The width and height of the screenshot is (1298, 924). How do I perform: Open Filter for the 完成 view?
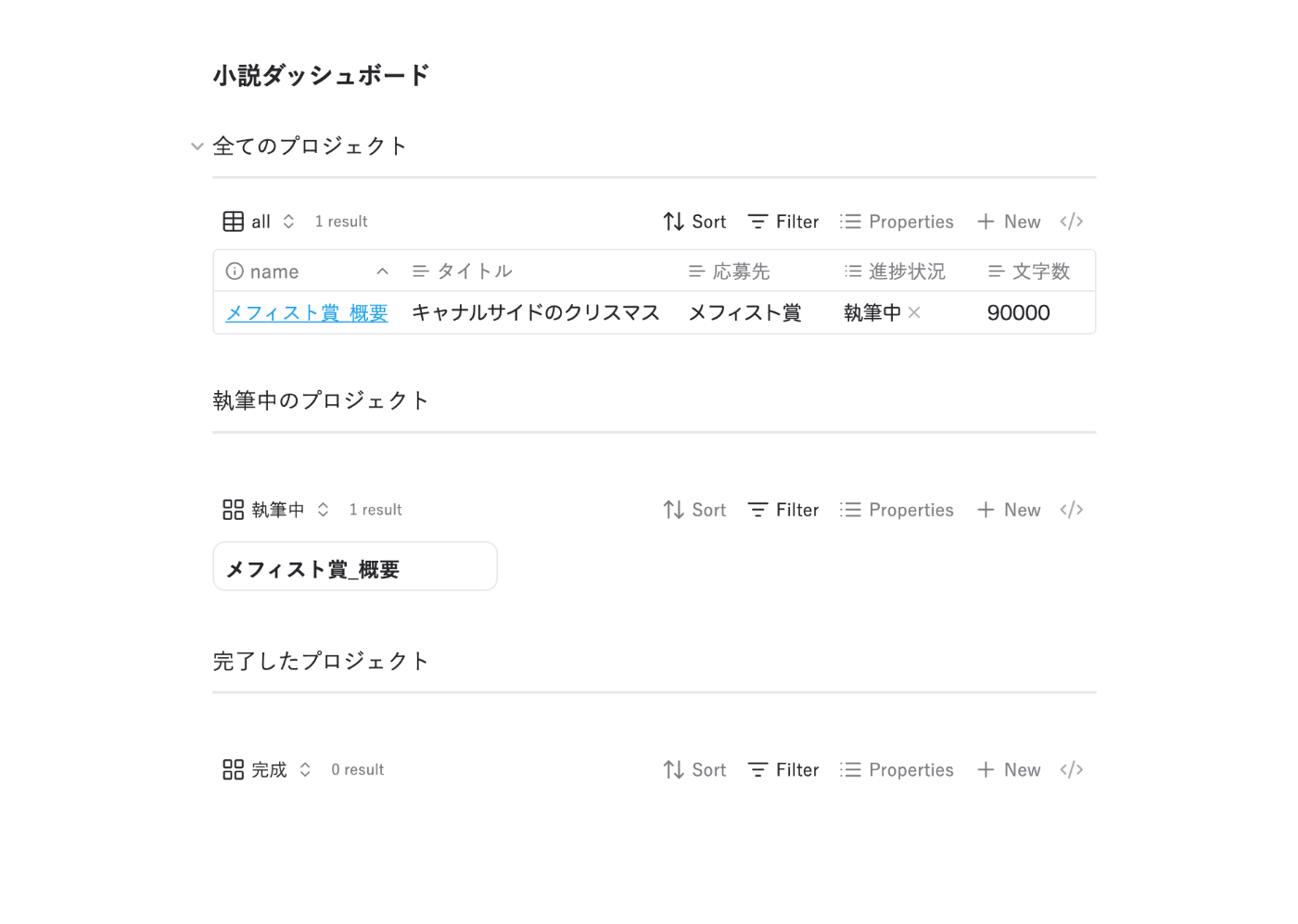[x=783, y=770]
